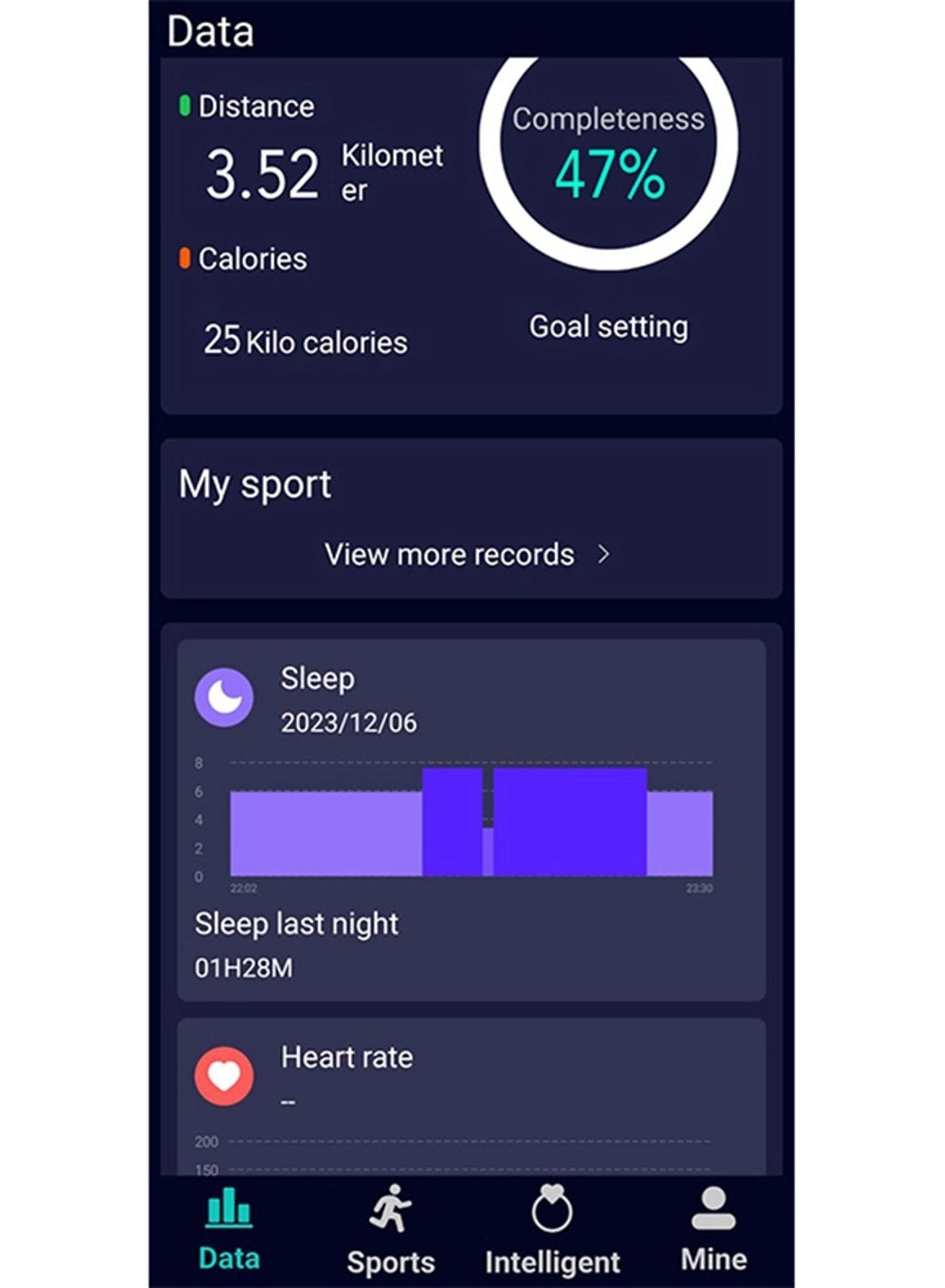The width and height of the screenshot is (945, 1288).
Task: Click the ring icon above Intelligent
Action: pos(551,1209)
